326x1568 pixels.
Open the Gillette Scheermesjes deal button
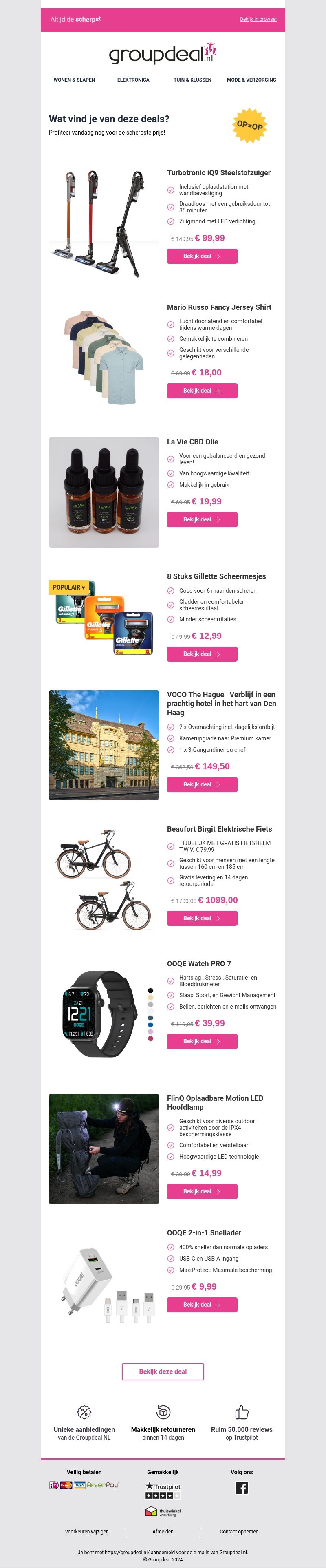202,654
